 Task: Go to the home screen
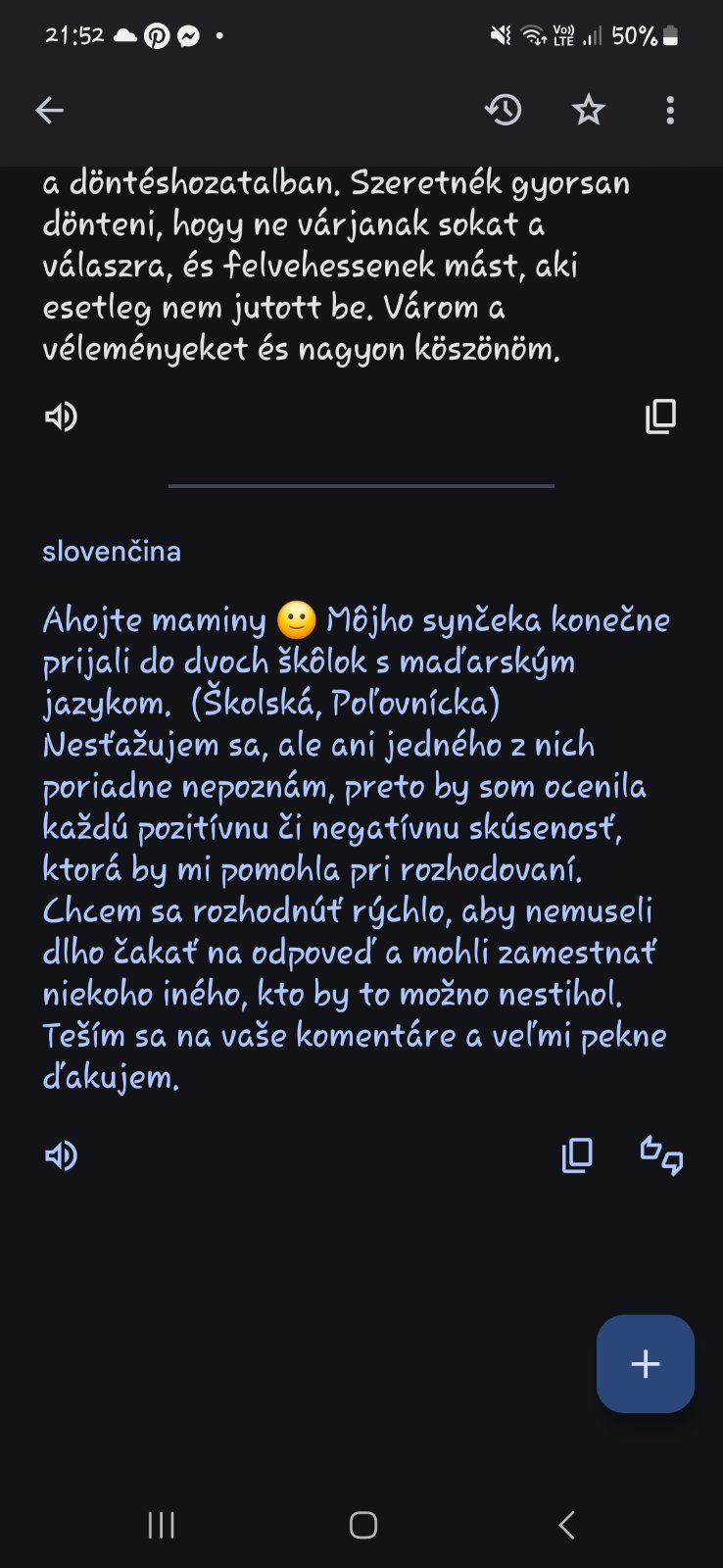pyautogui.click(x=362, y=1525)
